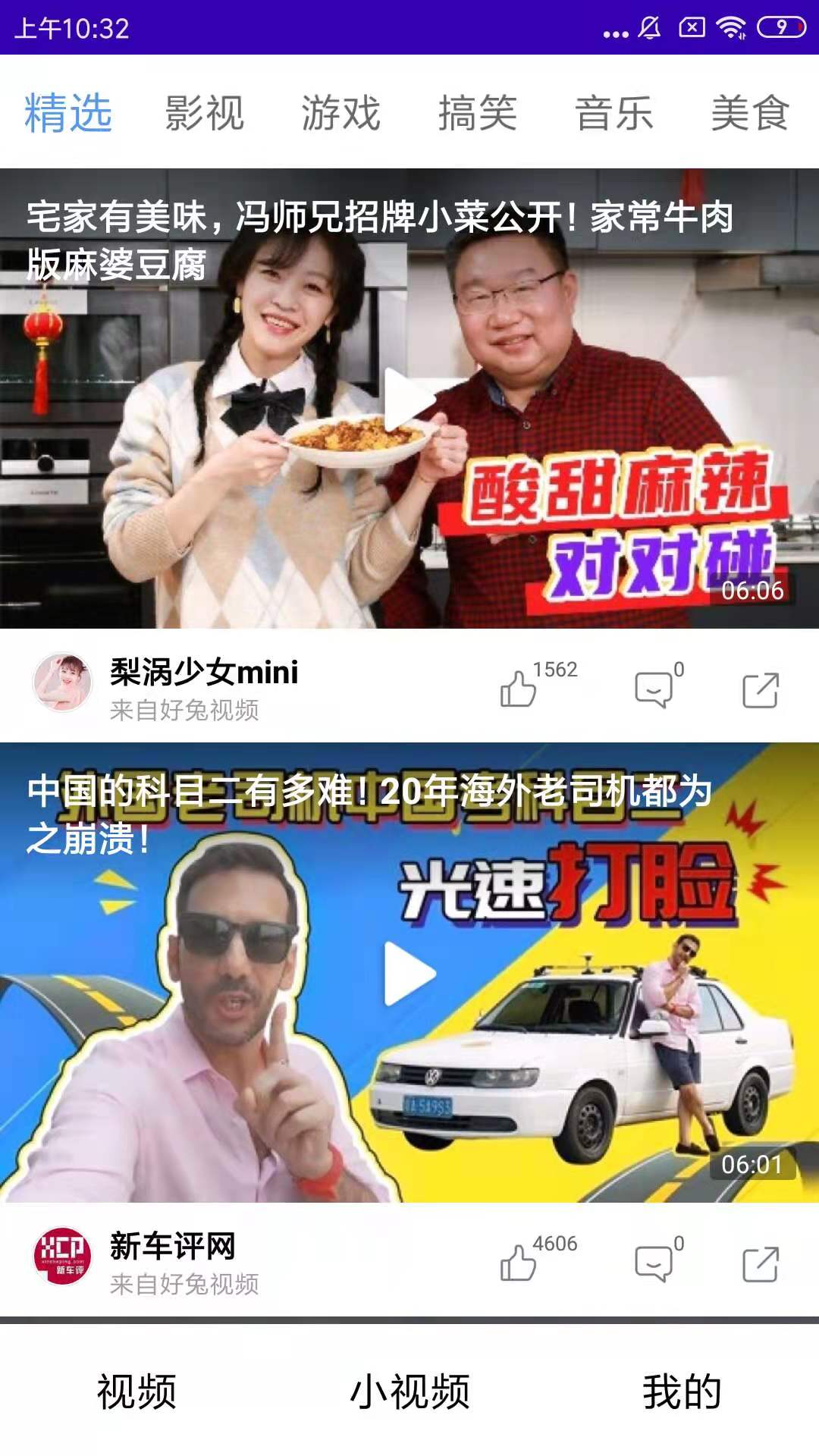Like the 新车评网 video

point(519,1263)
